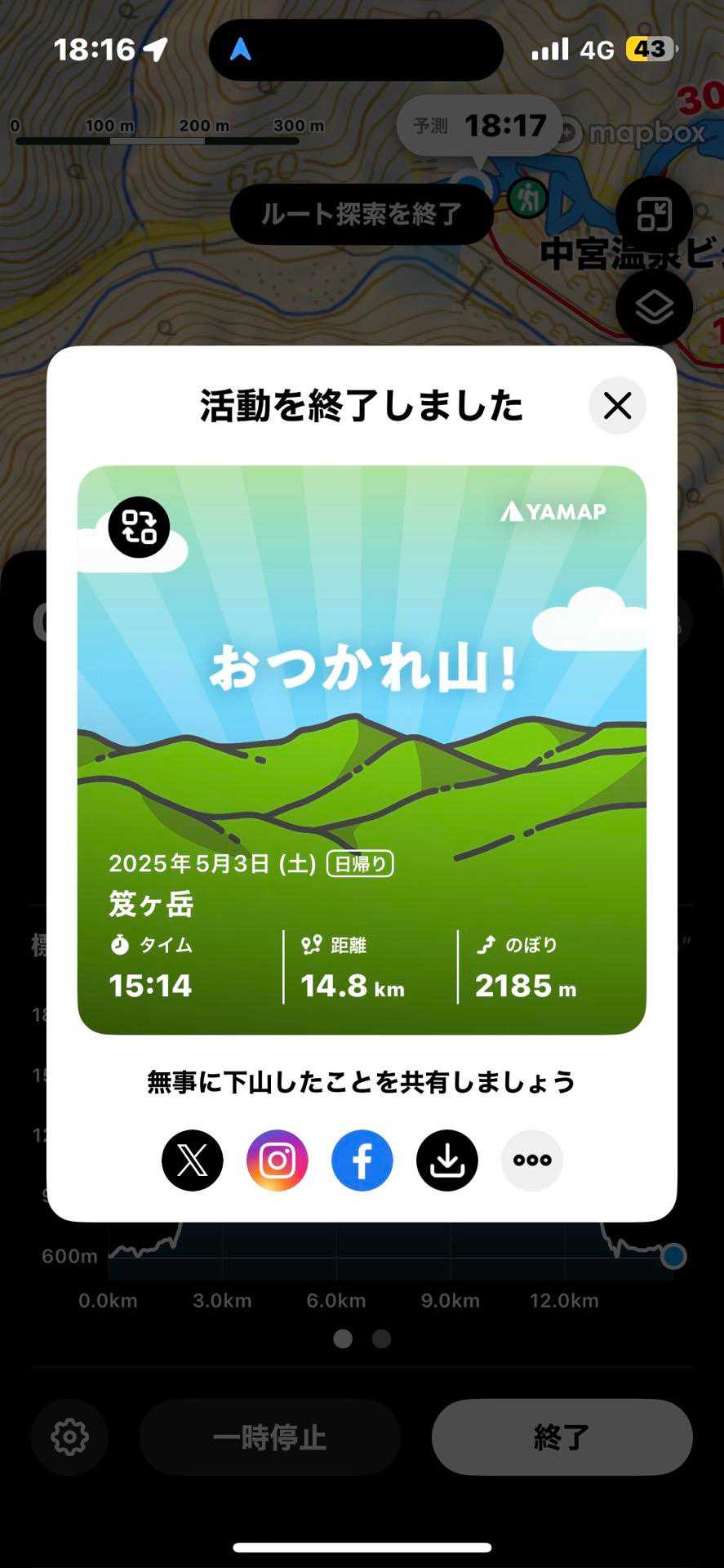Share the activity on Instagram

click(x=278, y=1160)
